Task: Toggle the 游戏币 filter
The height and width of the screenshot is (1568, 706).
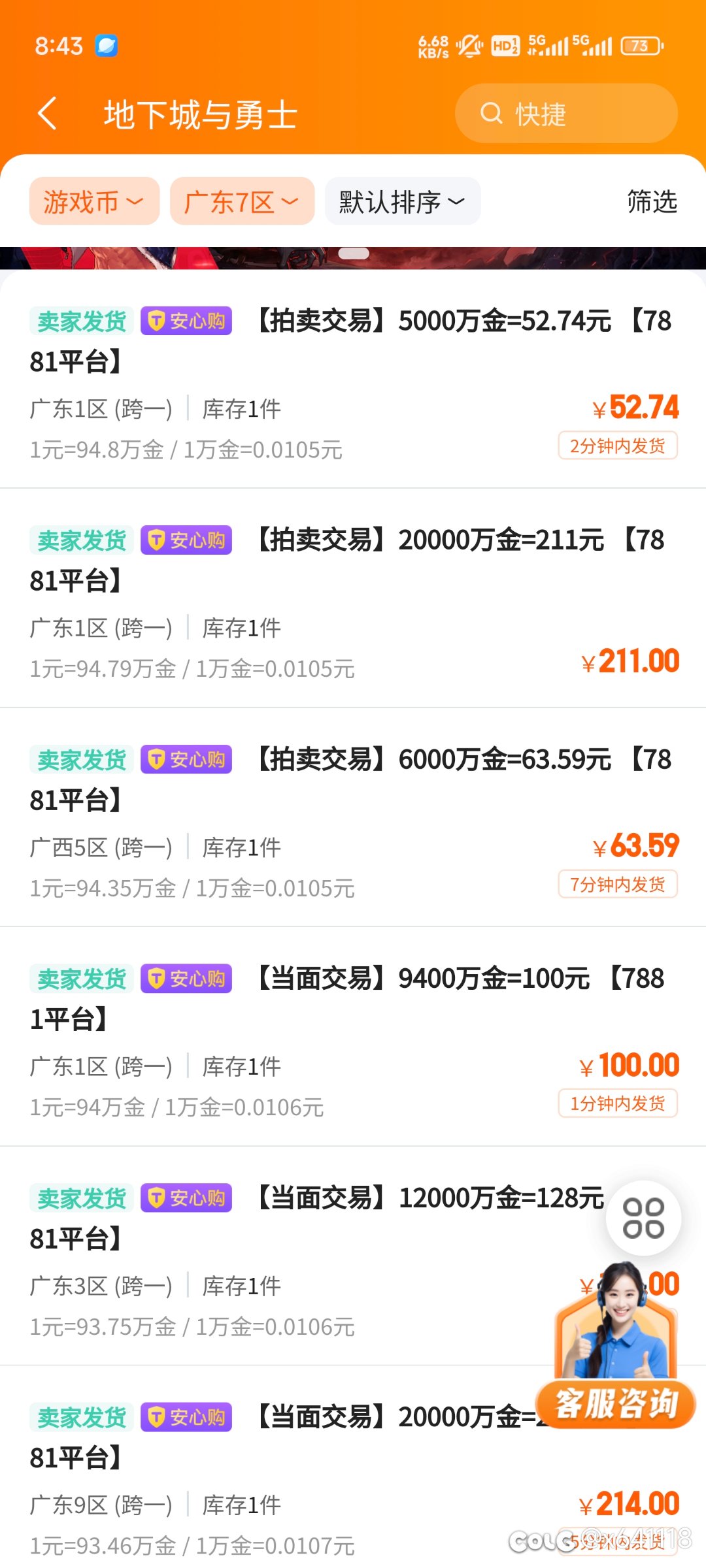Action: point(93,201)
